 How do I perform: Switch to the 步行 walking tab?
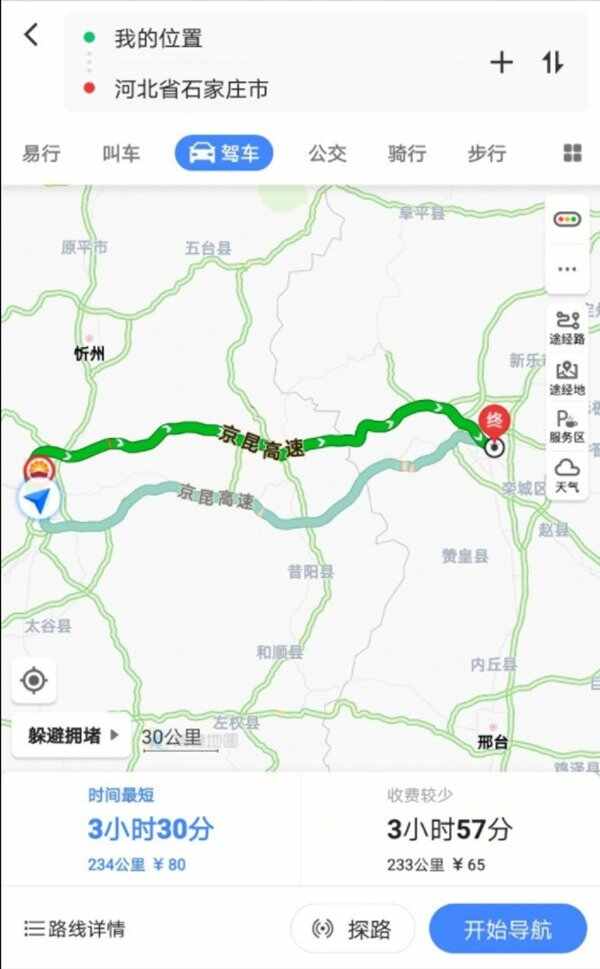[x=487, y=153]
